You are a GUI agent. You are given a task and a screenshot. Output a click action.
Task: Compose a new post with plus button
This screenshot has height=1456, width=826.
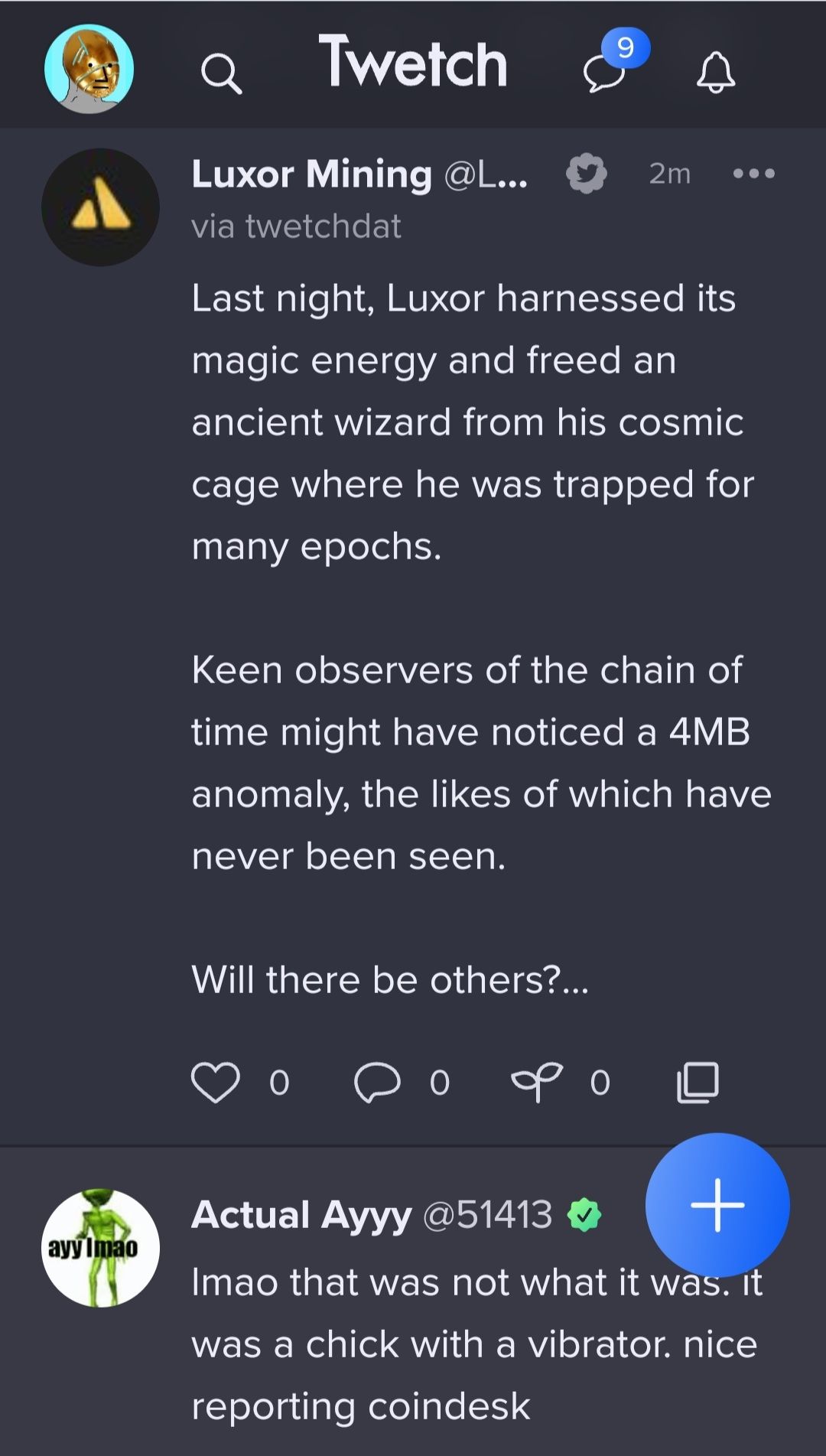[x=717, y=1205]
